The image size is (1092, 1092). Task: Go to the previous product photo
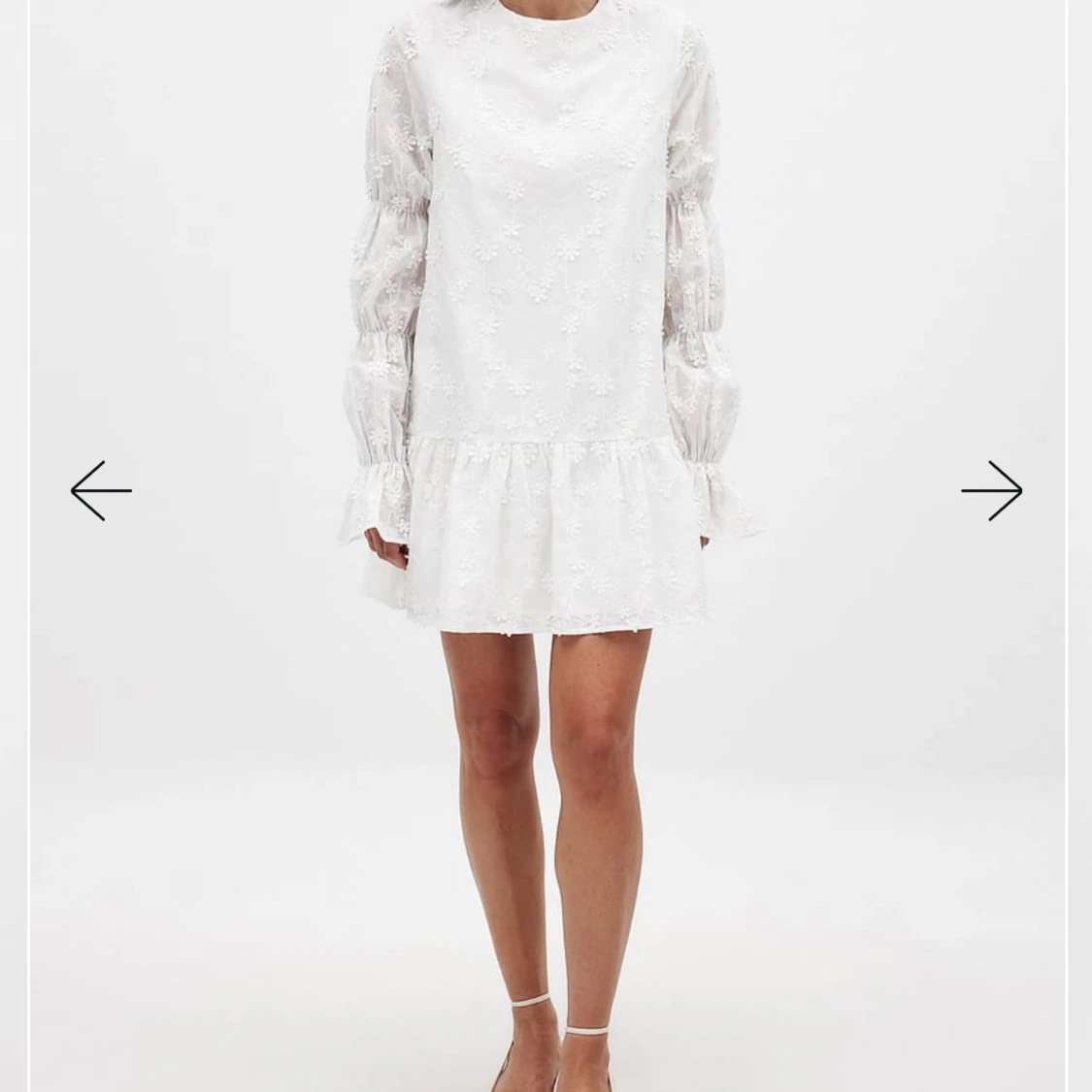click(x=101, y=491)
